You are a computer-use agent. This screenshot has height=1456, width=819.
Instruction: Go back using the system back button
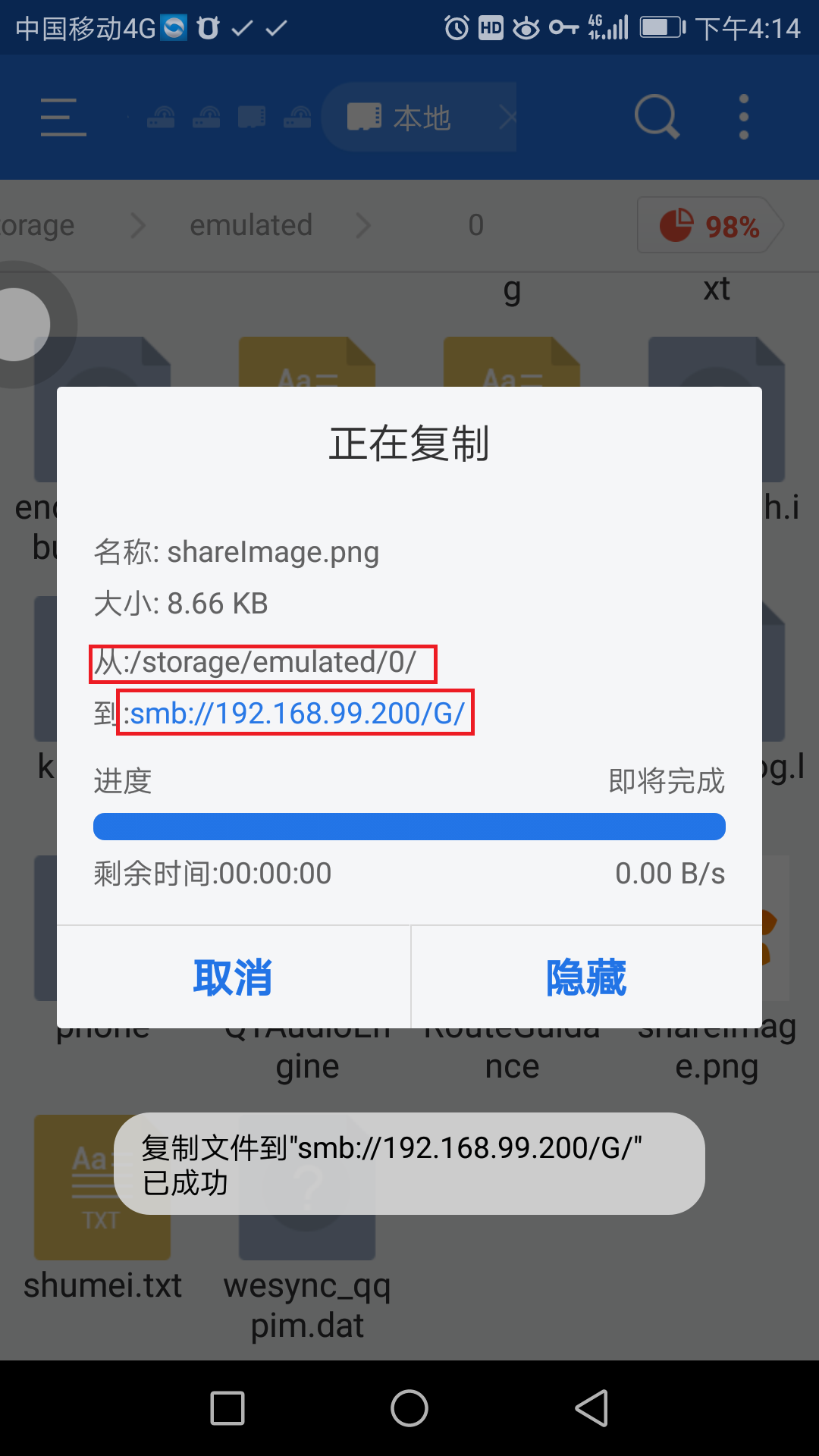(591, 1408)
